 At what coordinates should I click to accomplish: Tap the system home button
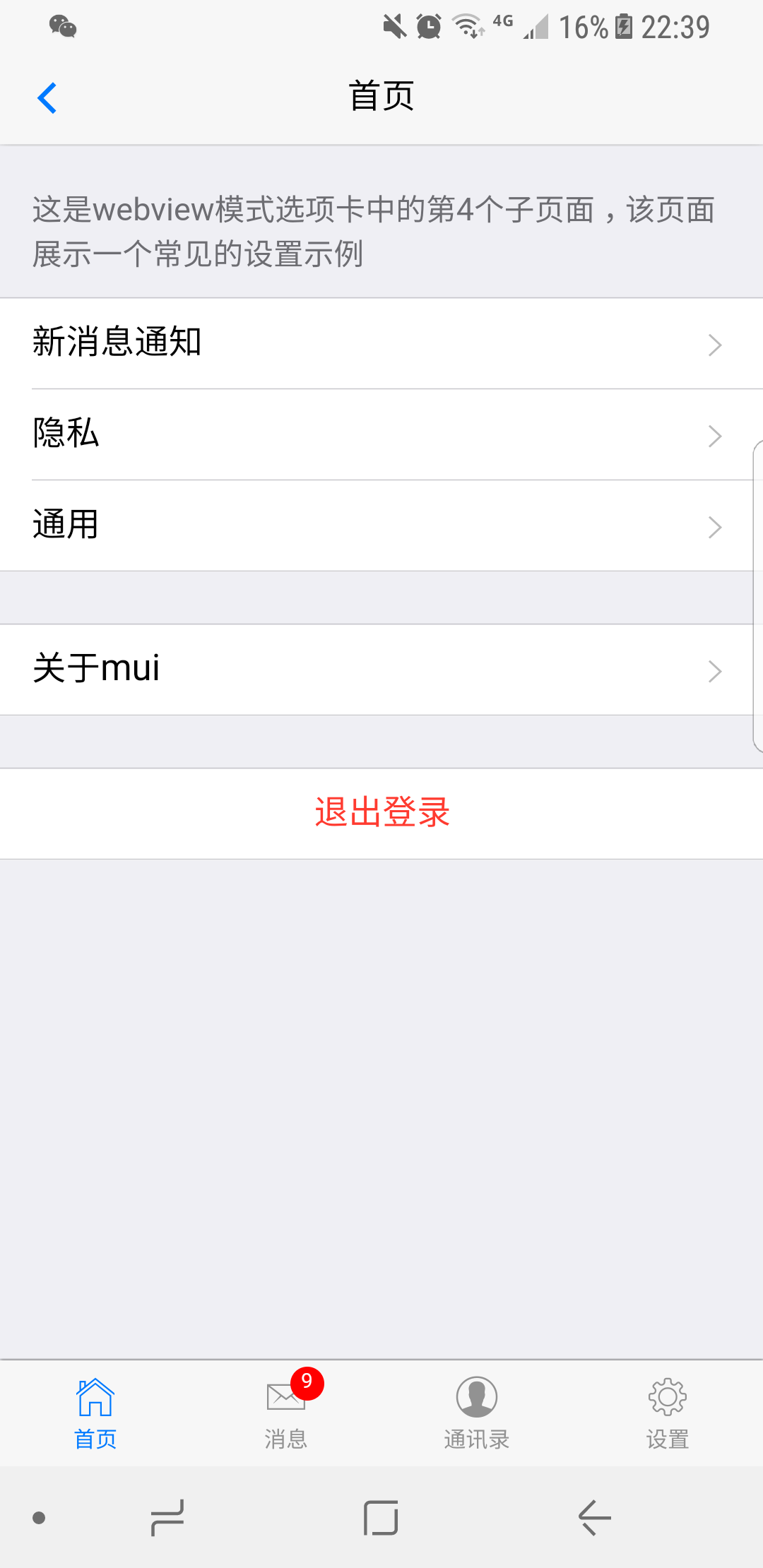point(381,1517)
